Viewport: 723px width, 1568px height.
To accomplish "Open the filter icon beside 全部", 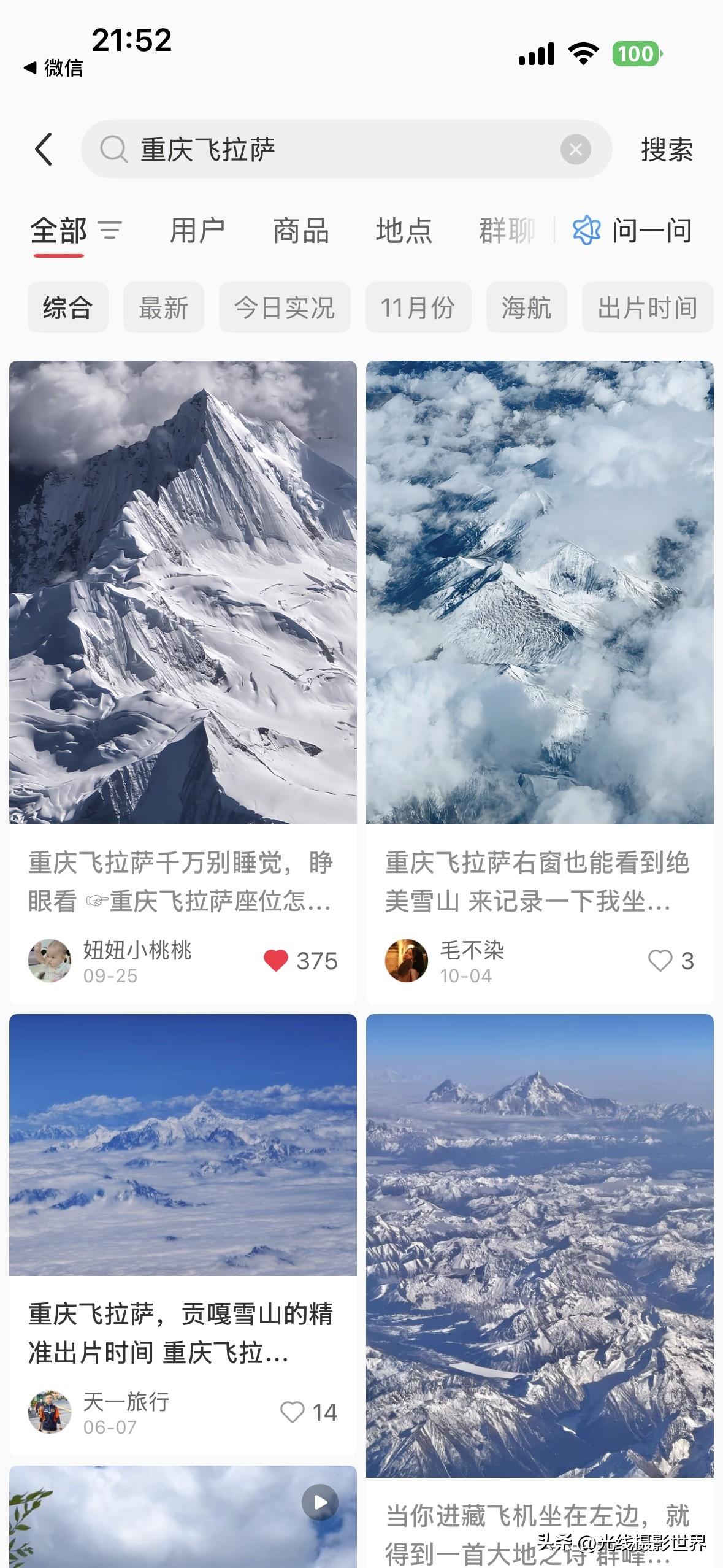I will pyautogui.click(x=111, y=231).
